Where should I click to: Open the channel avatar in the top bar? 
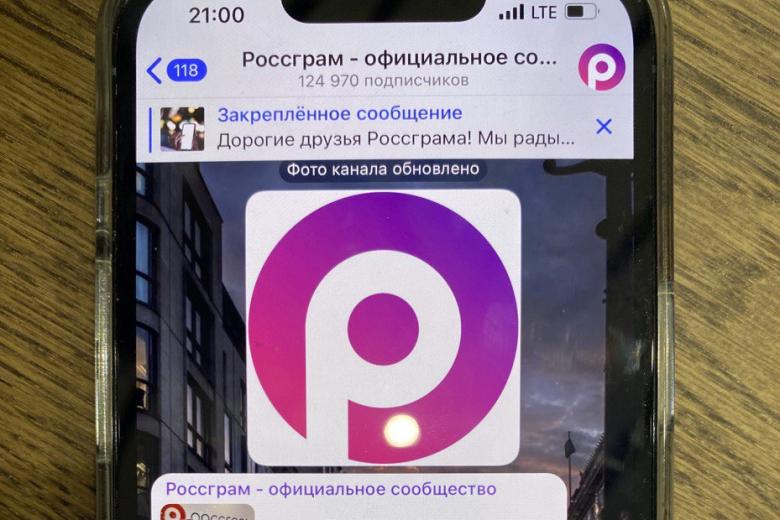pyautogui.click(x=601, y=67)
